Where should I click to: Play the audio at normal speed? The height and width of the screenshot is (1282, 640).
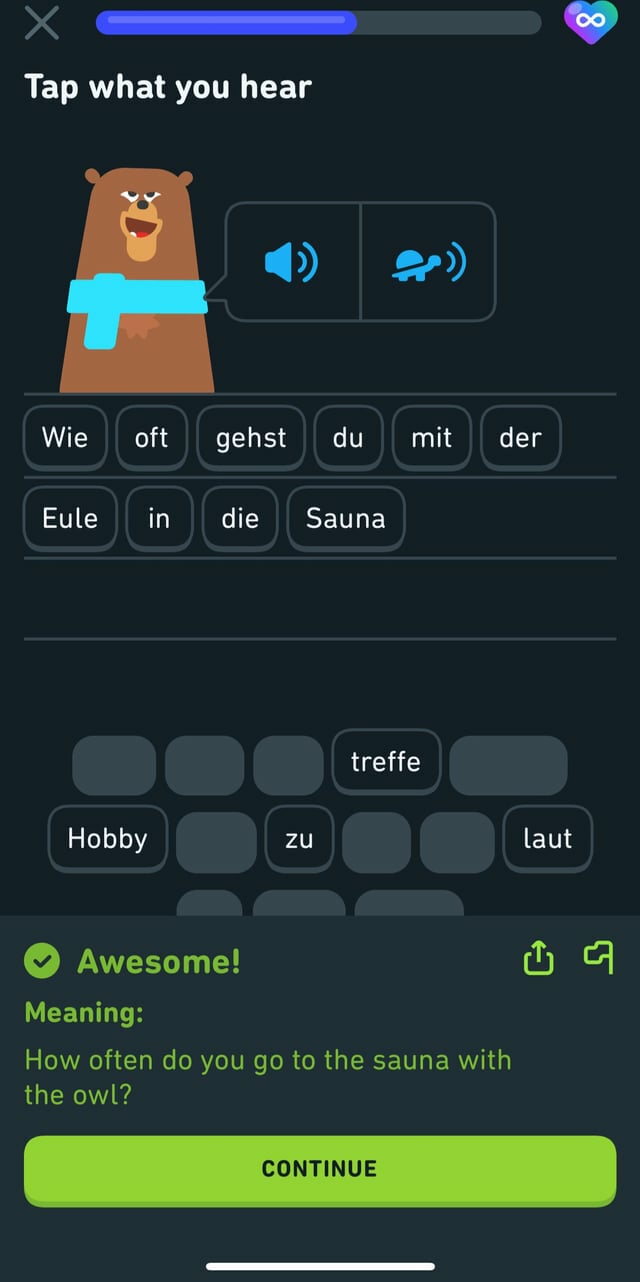[292, 262]
